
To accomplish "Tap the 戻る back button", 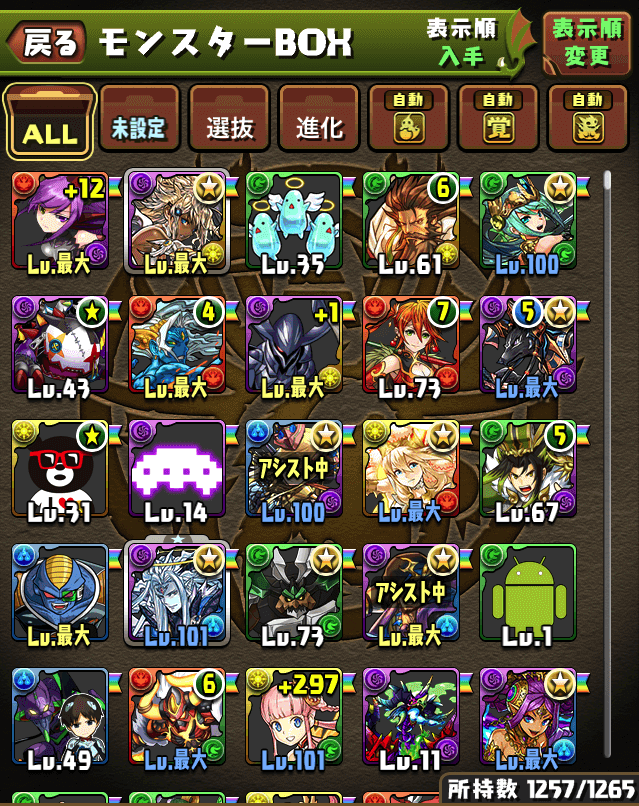I will tap(47, 41).
